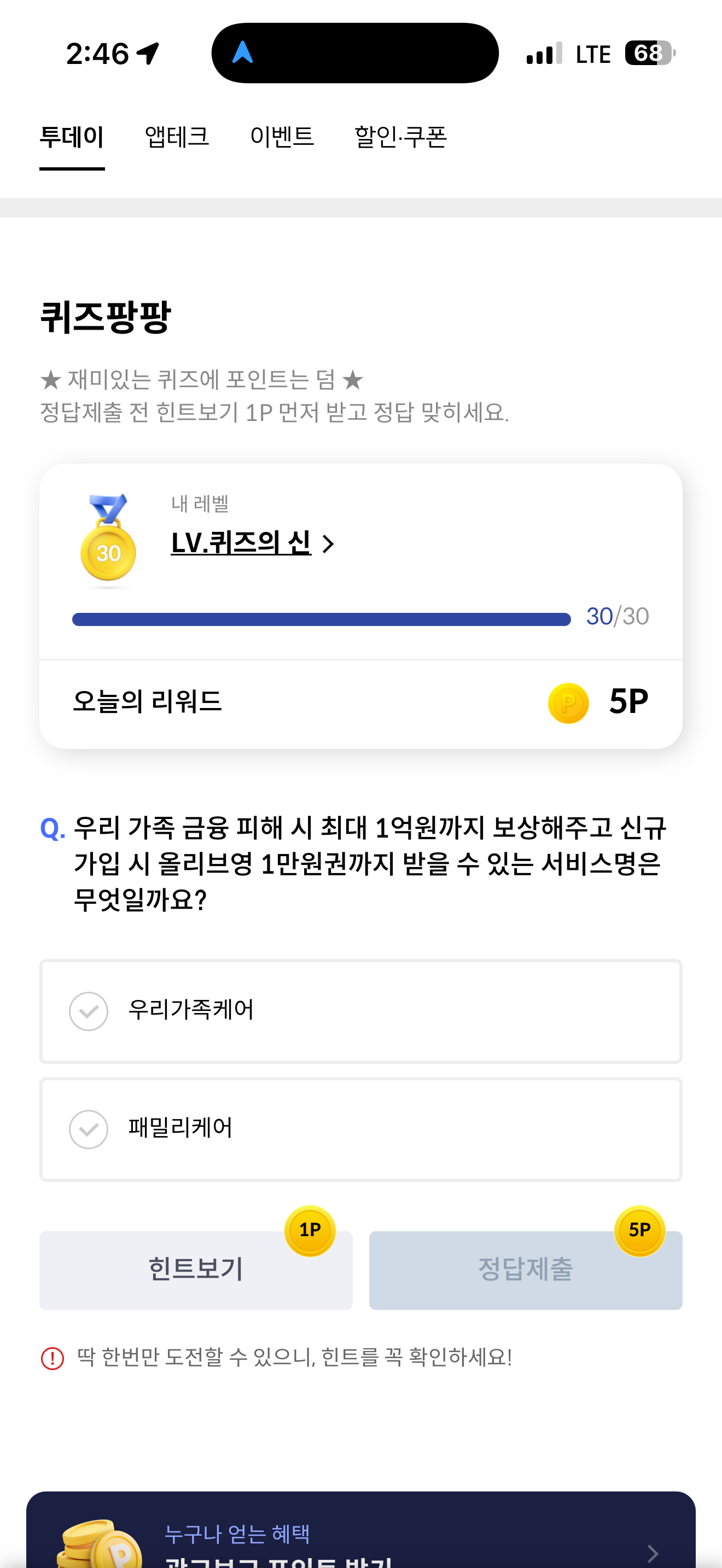
Task: Open the 누구나 얻는 혜택 banner
Action: point(361,1531)
